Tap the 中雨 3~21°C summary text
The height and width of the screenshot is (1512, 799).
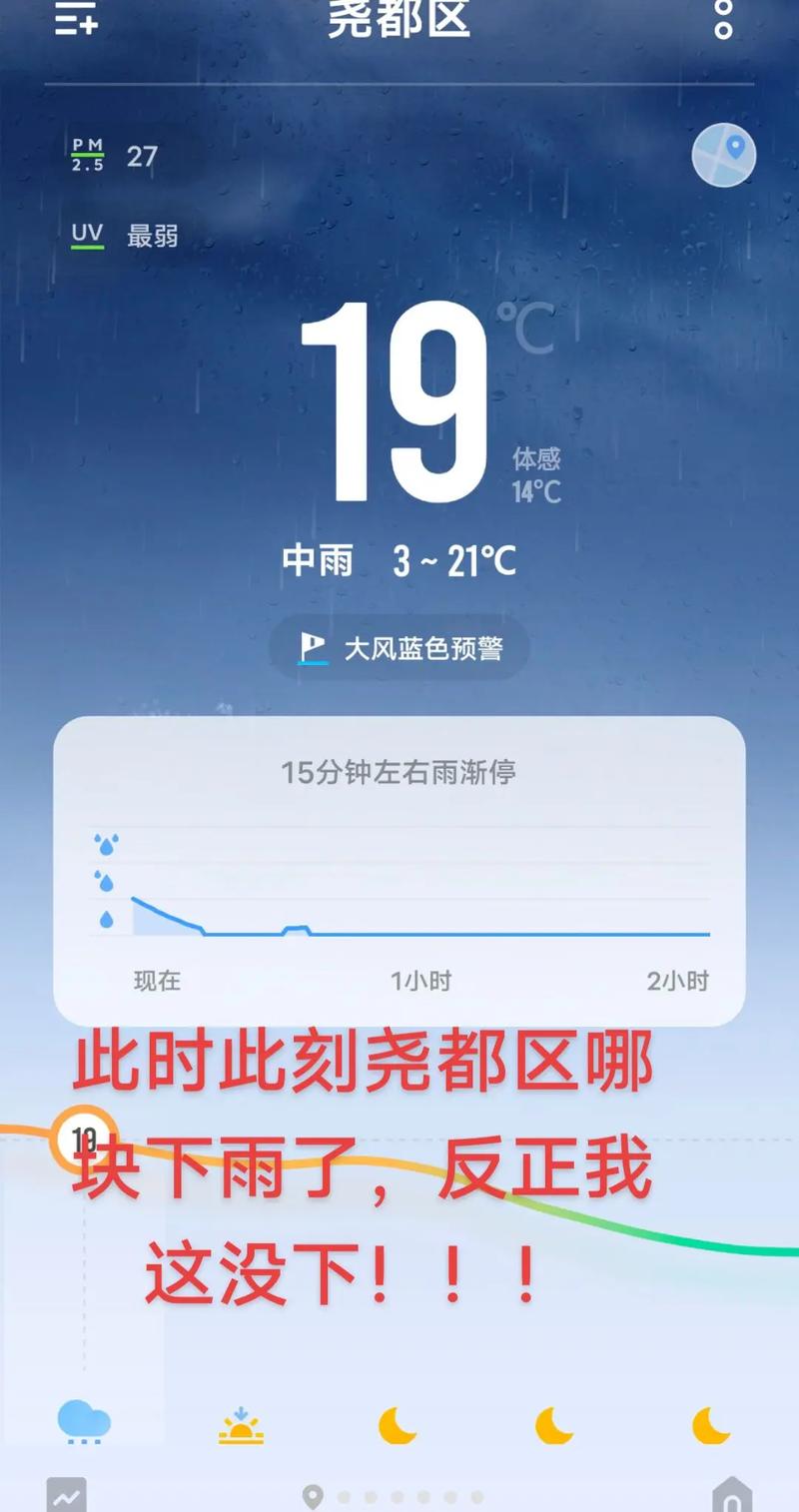399,561
